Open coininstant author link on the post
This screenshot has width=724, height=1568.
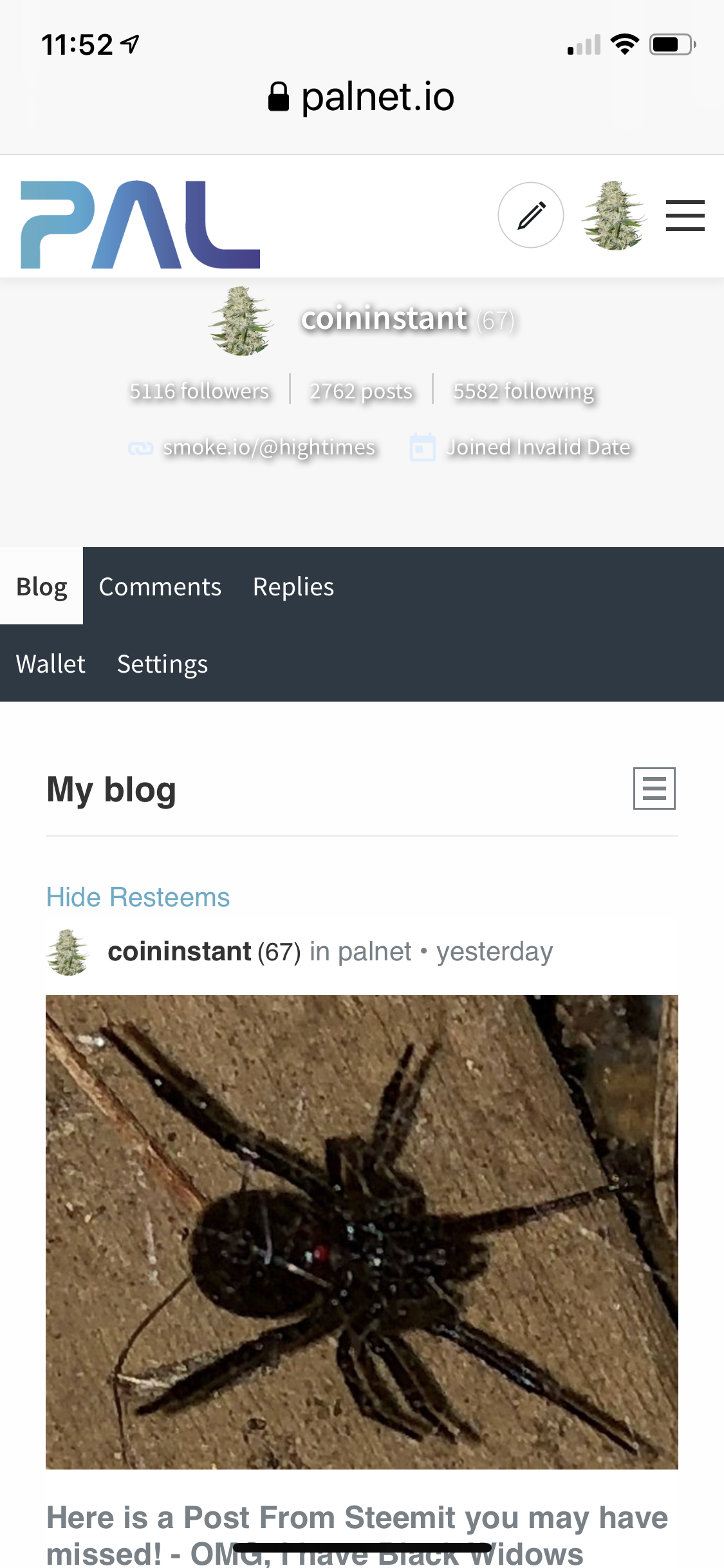[179, 951]
